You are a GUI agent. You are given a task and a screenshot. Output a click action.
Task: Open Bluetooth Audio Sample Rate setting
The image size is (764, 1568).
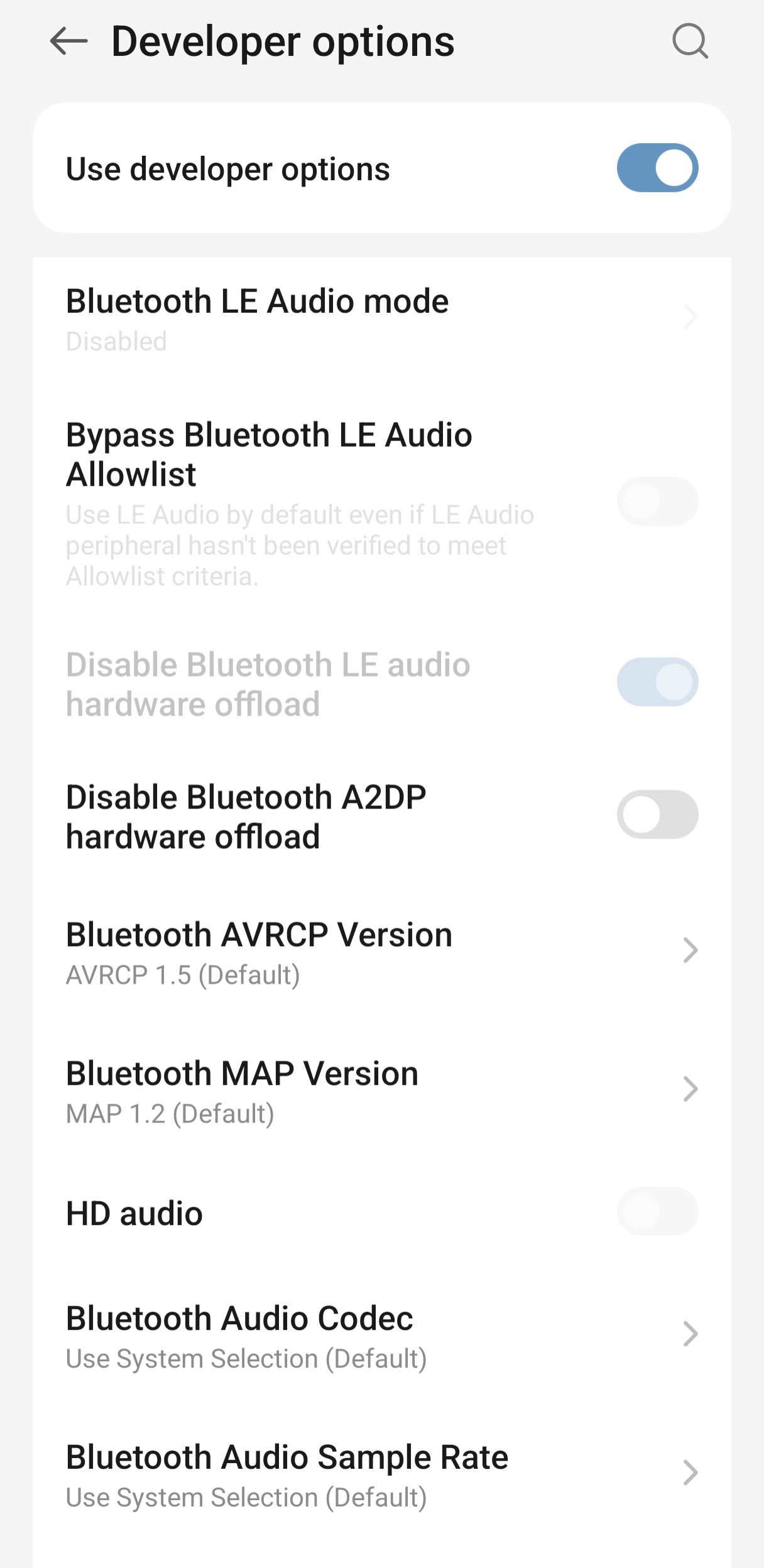[x=382, y=1475]
